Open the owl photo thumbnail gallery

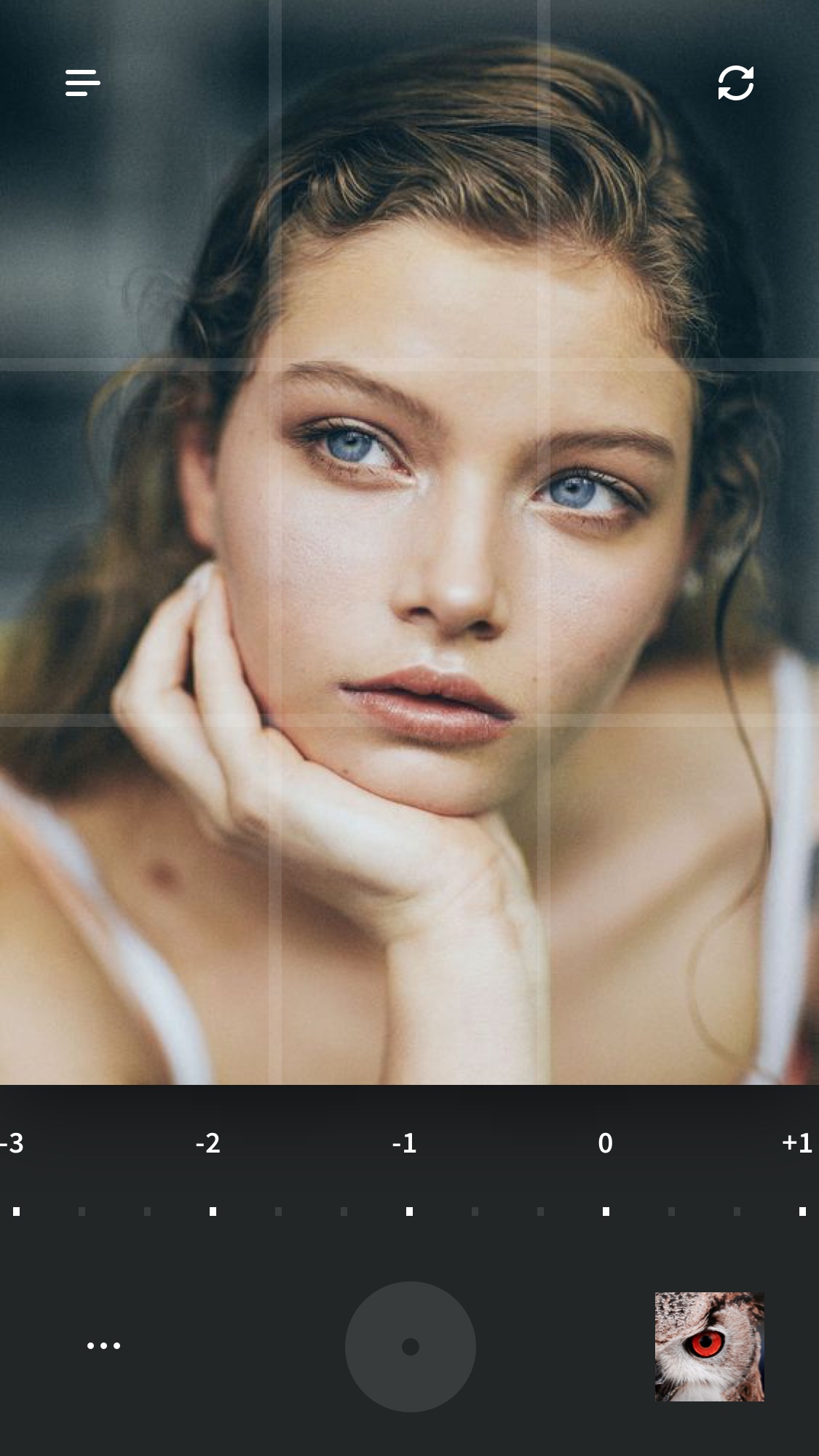click(710, 1346)
